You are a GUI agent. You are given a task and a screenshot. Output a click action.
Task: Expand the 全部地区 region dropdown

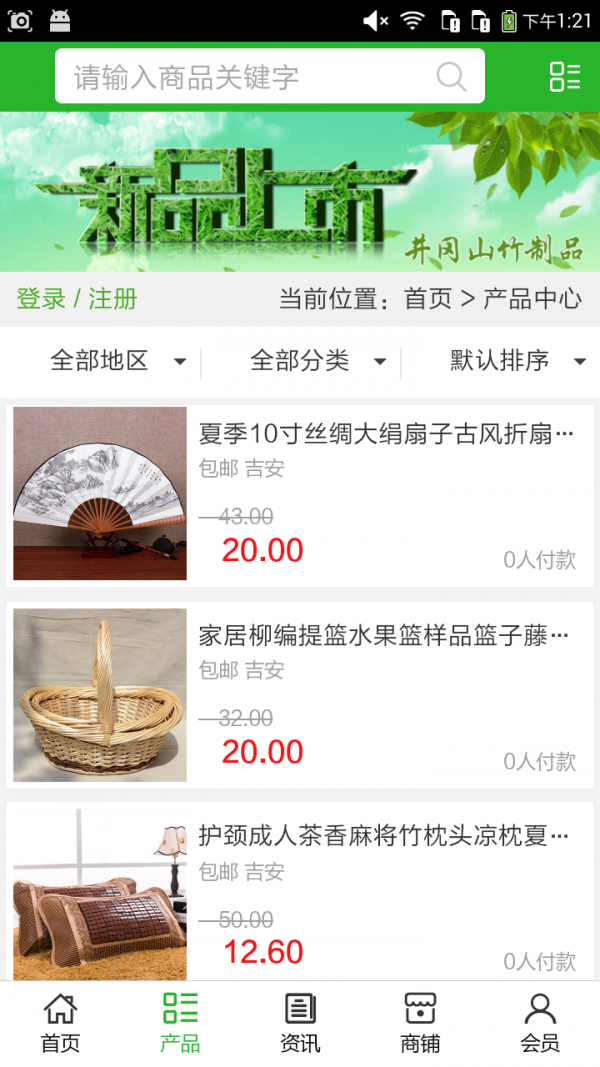116,361
